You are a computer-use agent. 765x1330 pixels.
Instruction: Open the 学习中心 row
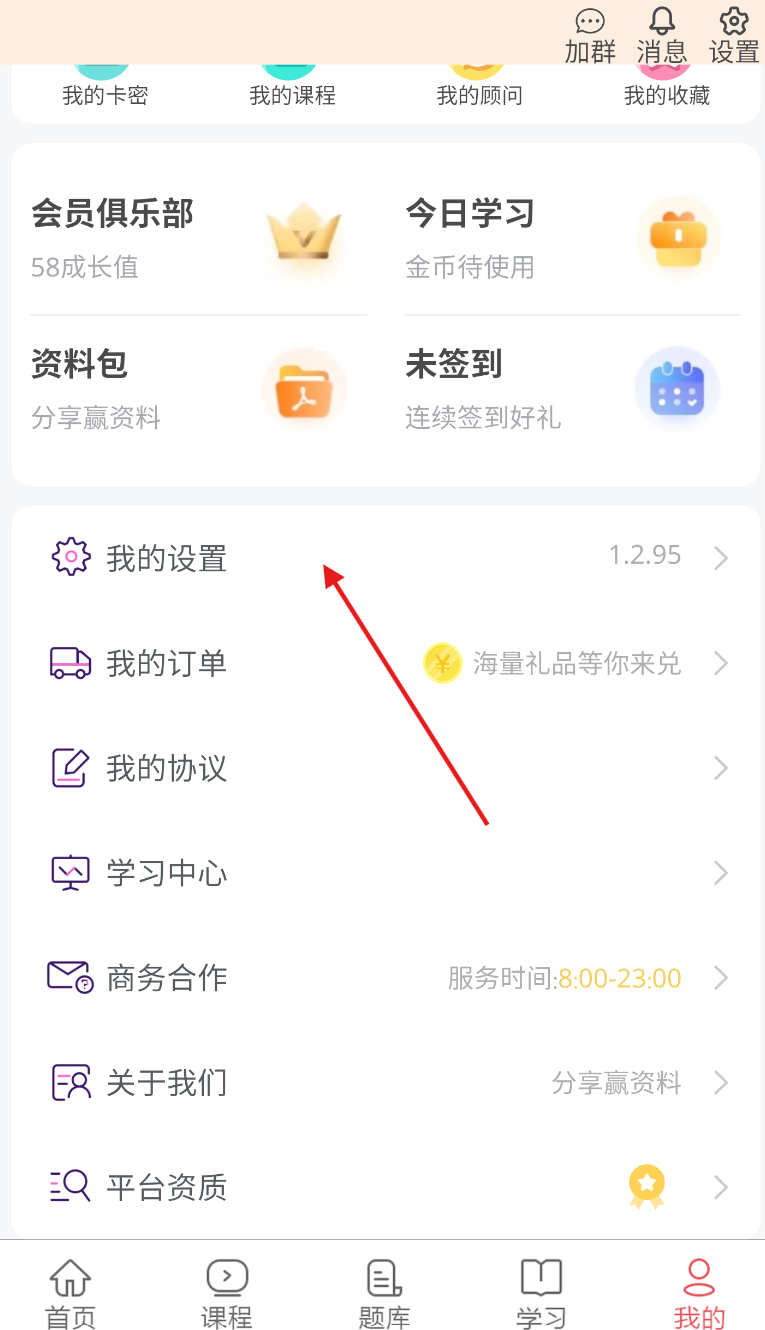(x=385, y=873)
